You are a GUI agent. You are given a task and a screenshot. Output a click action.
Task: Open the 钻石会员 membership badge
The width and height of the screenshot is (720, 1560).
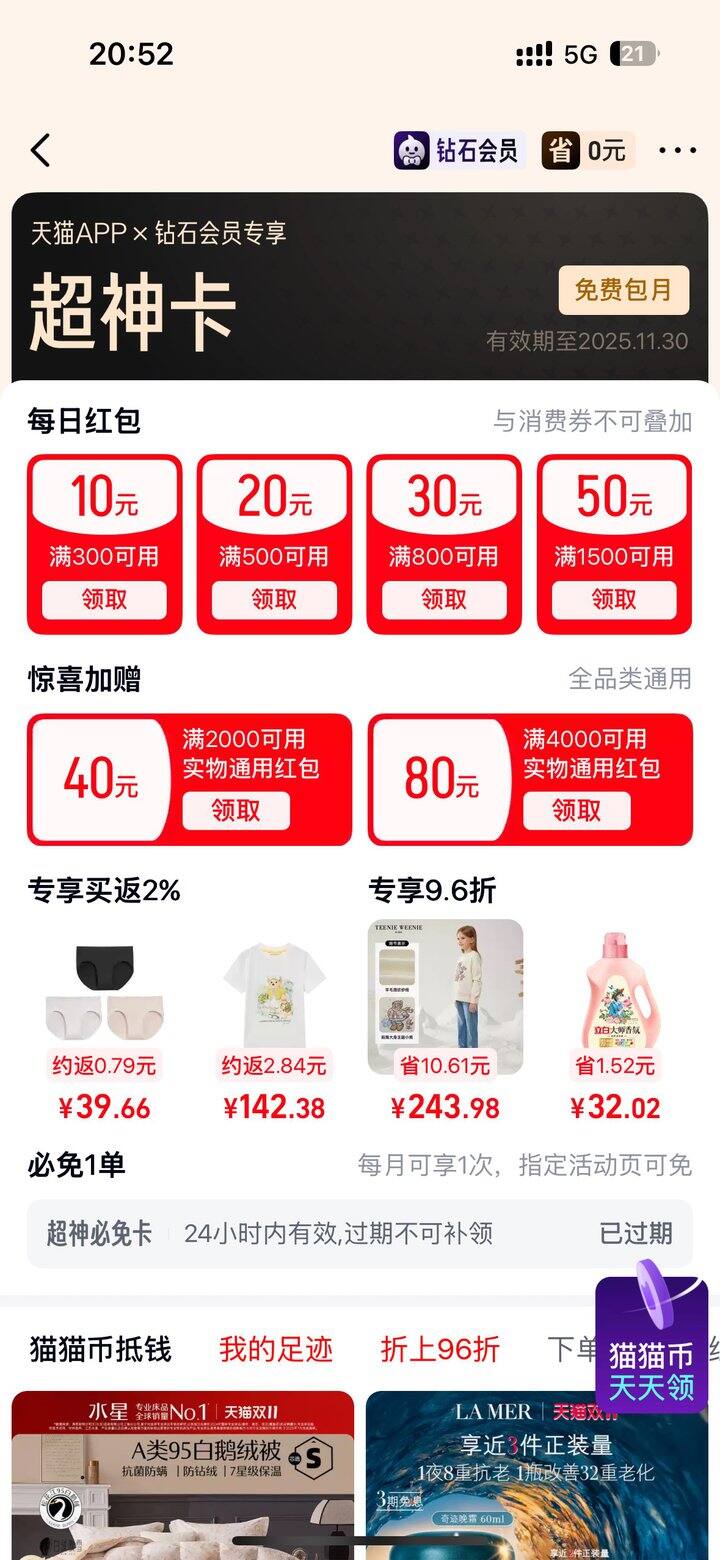(x=459, y=151)
